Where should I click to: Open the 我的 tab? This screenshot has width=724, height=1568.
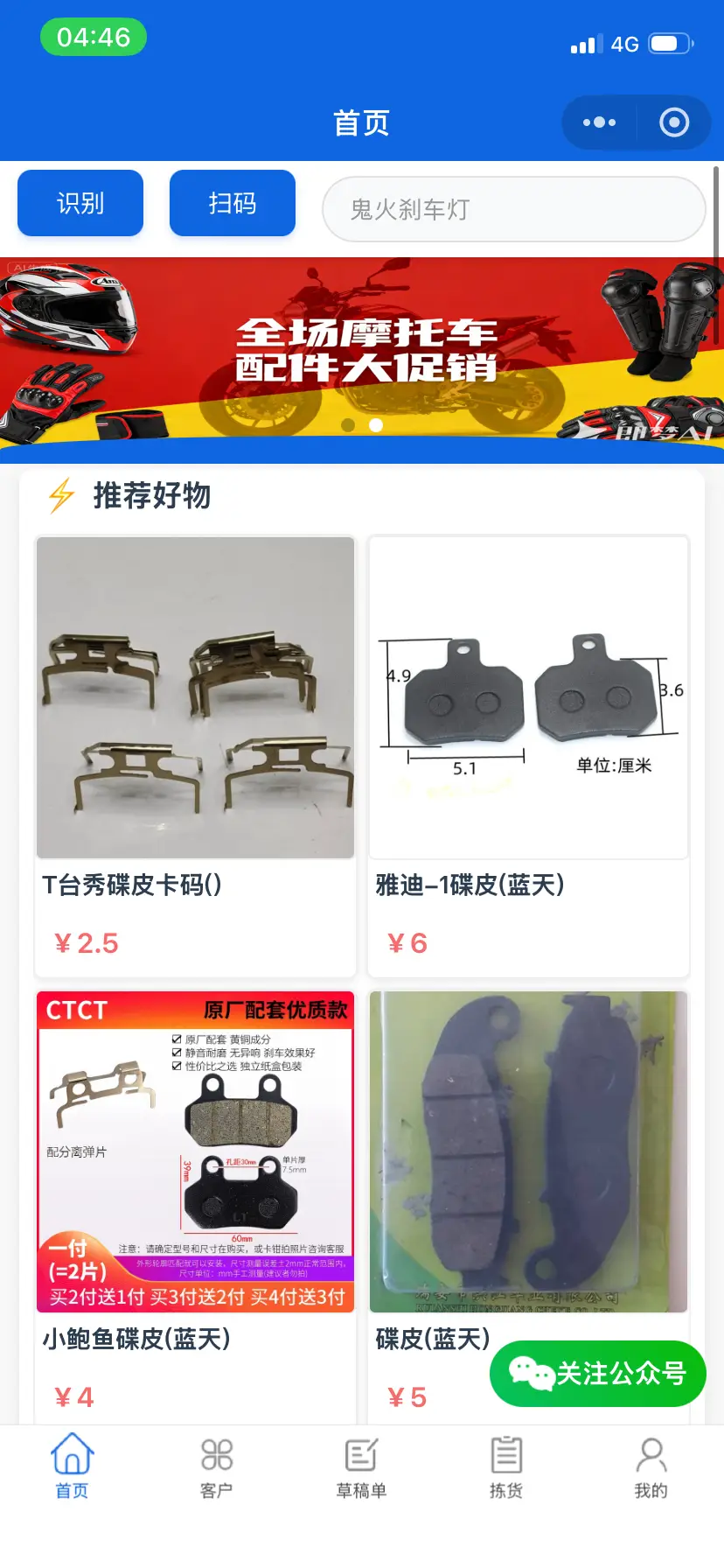[651, 1466]
